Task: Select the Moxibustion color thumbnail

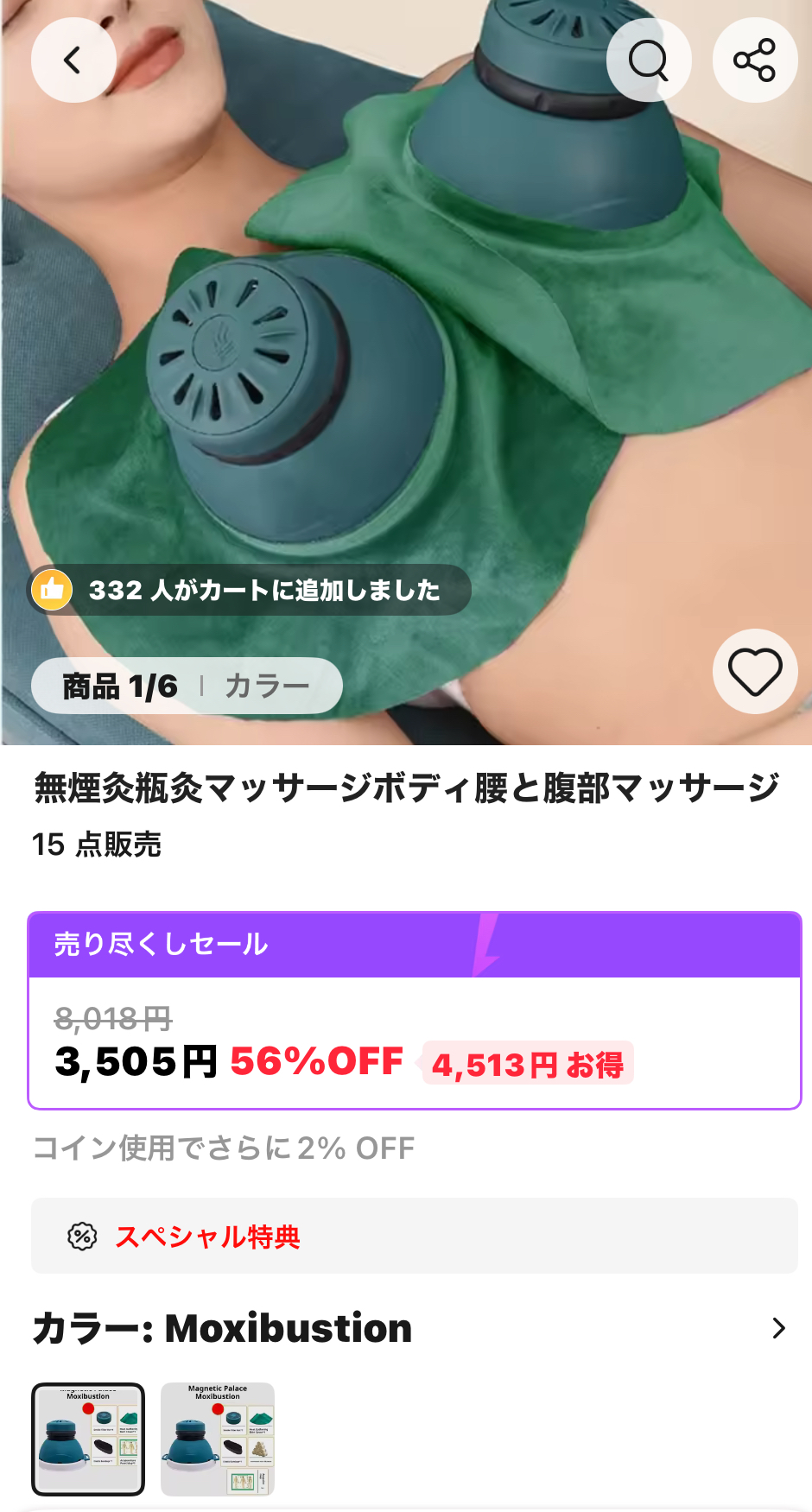Action: pos(88,1439)
